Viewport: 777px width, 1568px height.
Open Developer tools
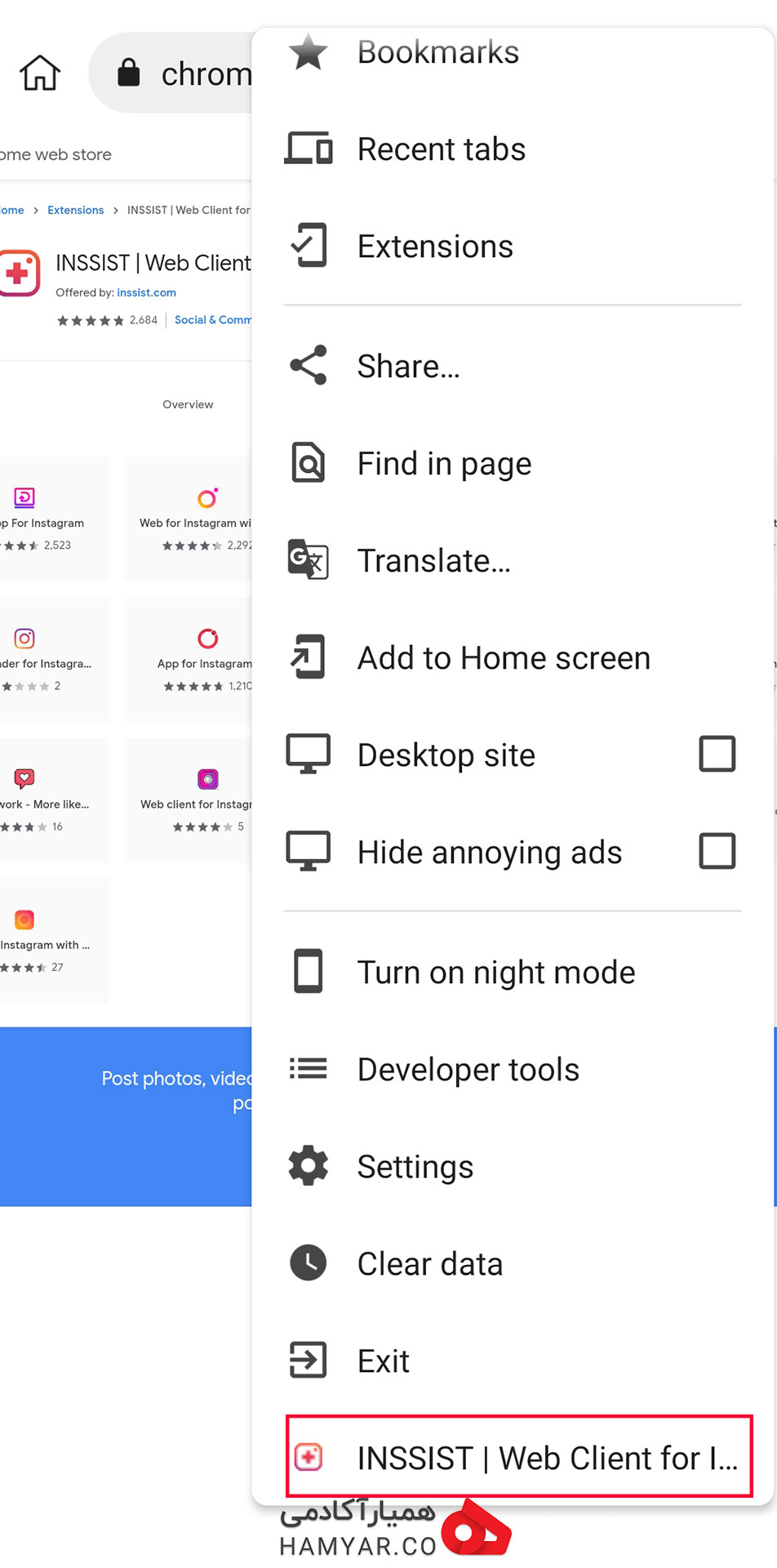513,1070
